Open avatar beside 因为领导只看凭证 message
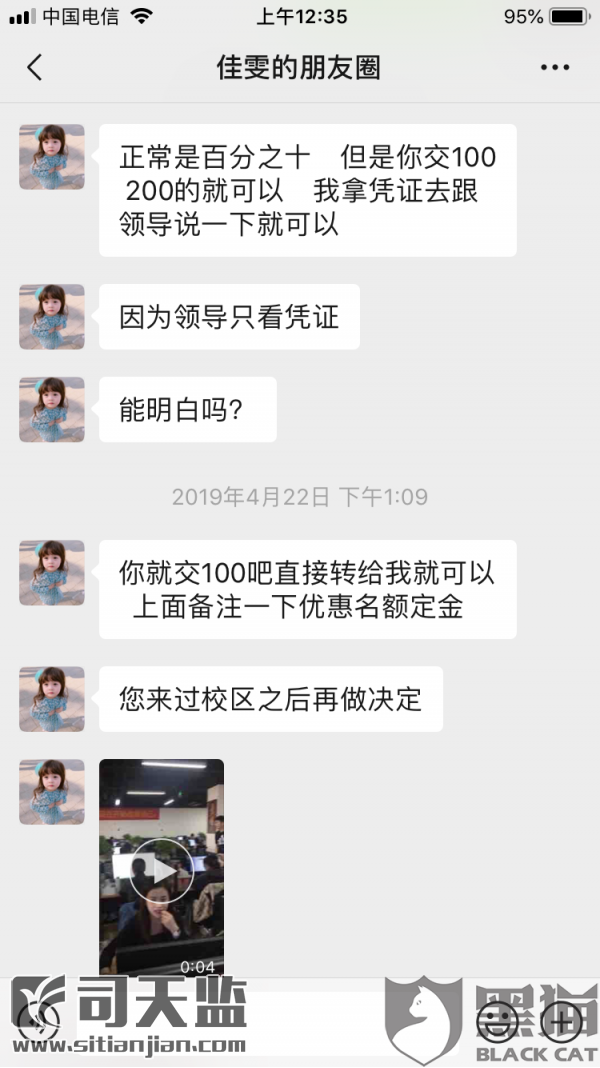The width and height of the screenshot is (600, 1068). tap(52, 317)
